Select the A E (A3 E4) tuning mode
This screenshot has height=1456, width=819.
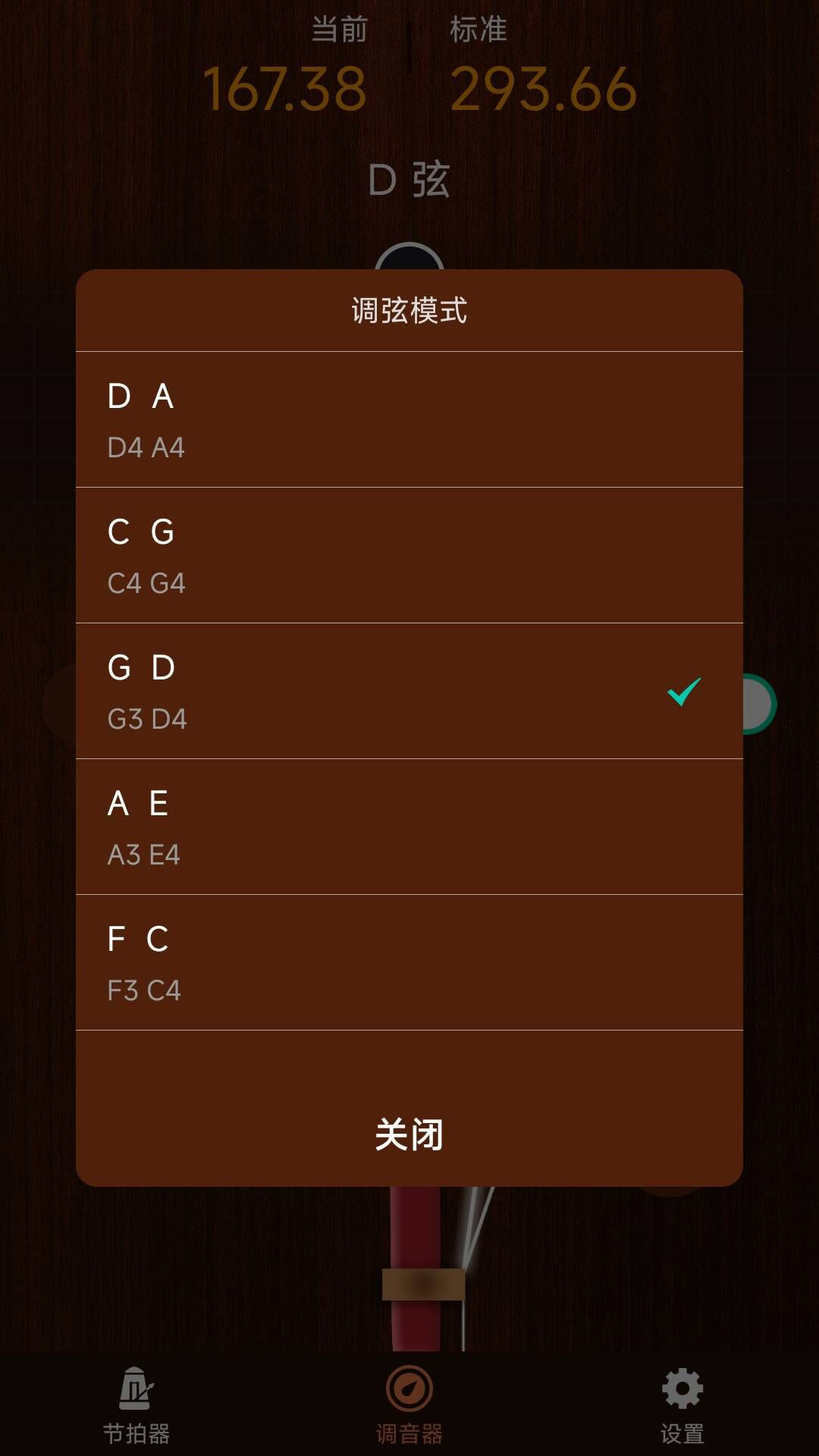point(409,827)
